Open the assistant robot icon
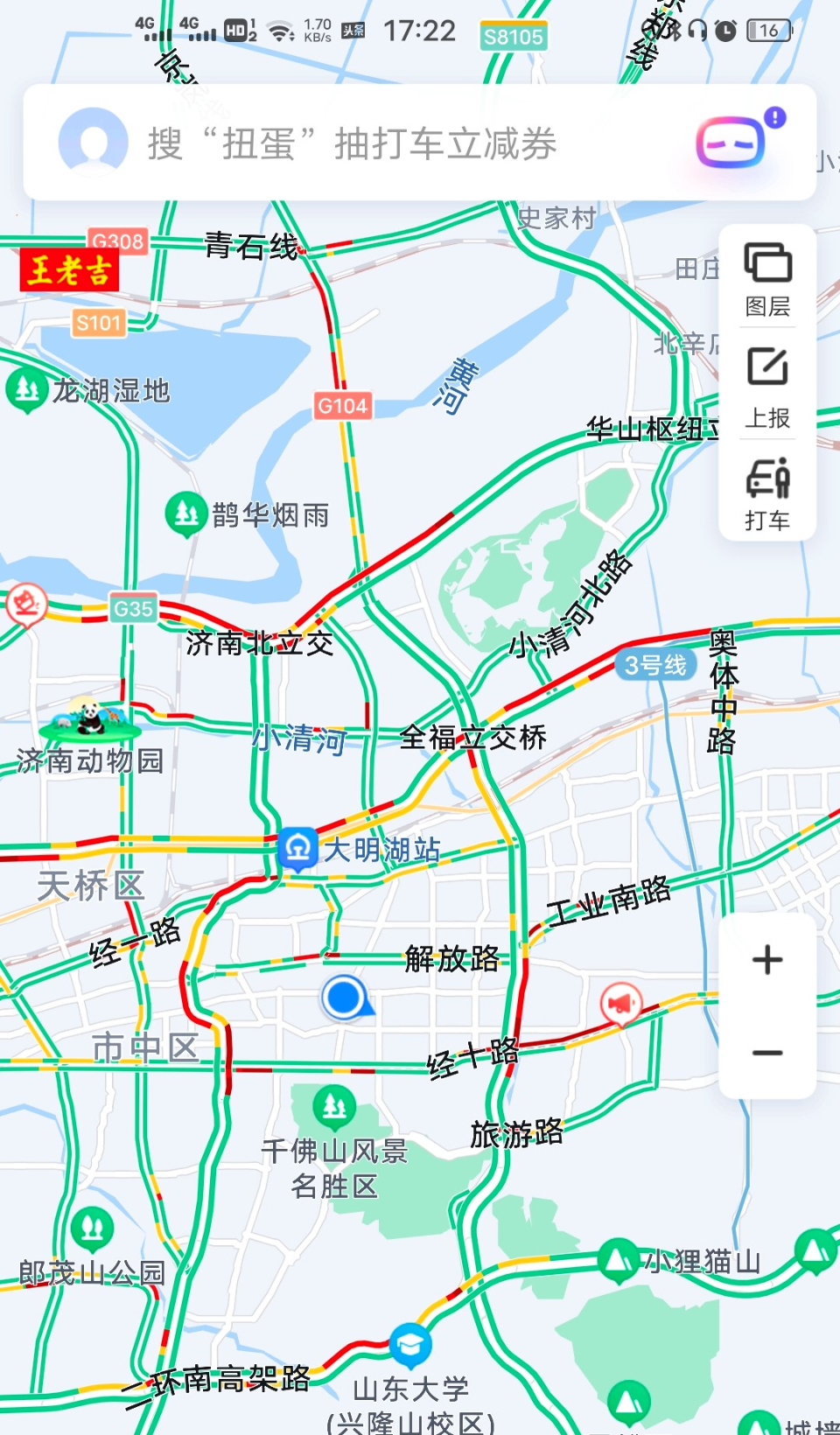This screenshot has height=1435, width=840. click(x=731, y=142)
